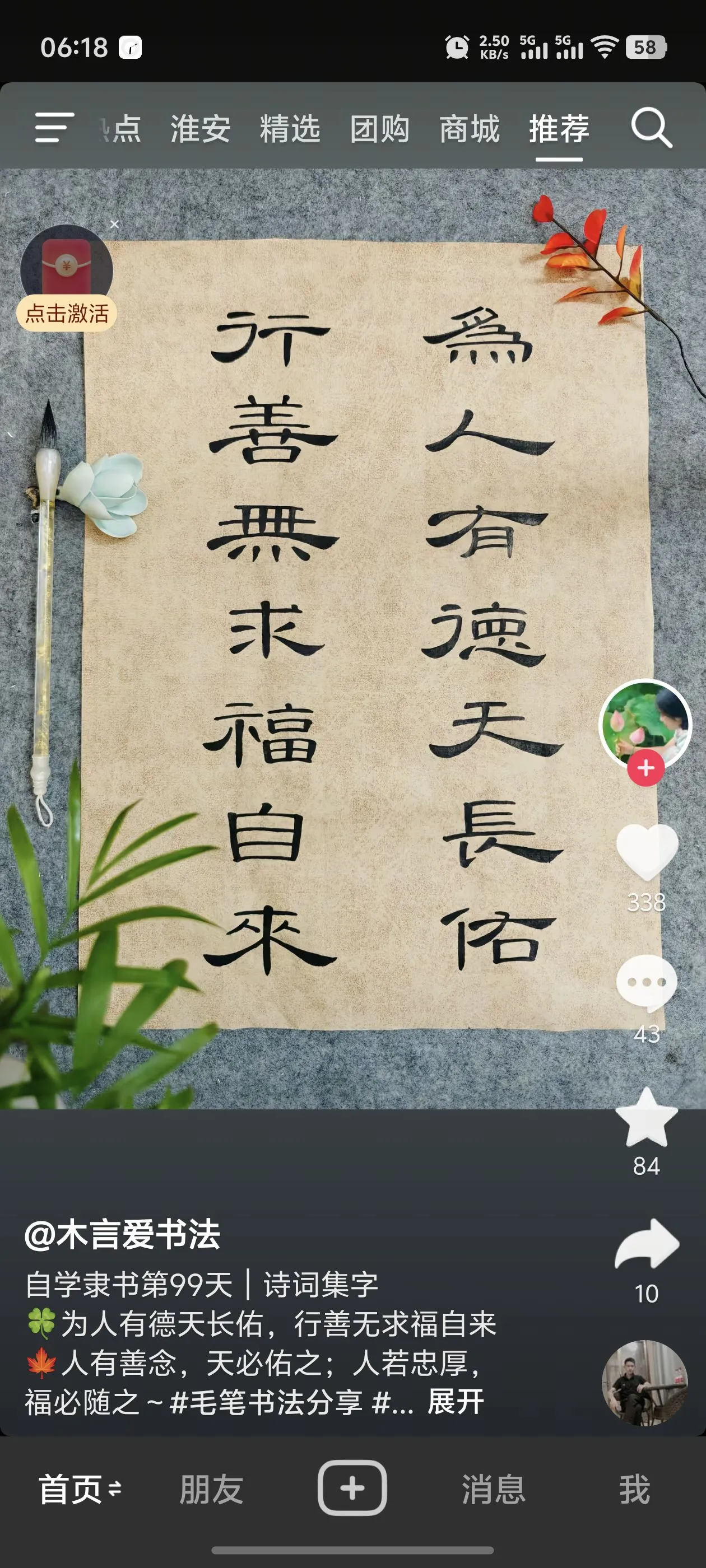Open @木言爱书法 profile
The image size is (706, 1568).
tap(123, 1235)
